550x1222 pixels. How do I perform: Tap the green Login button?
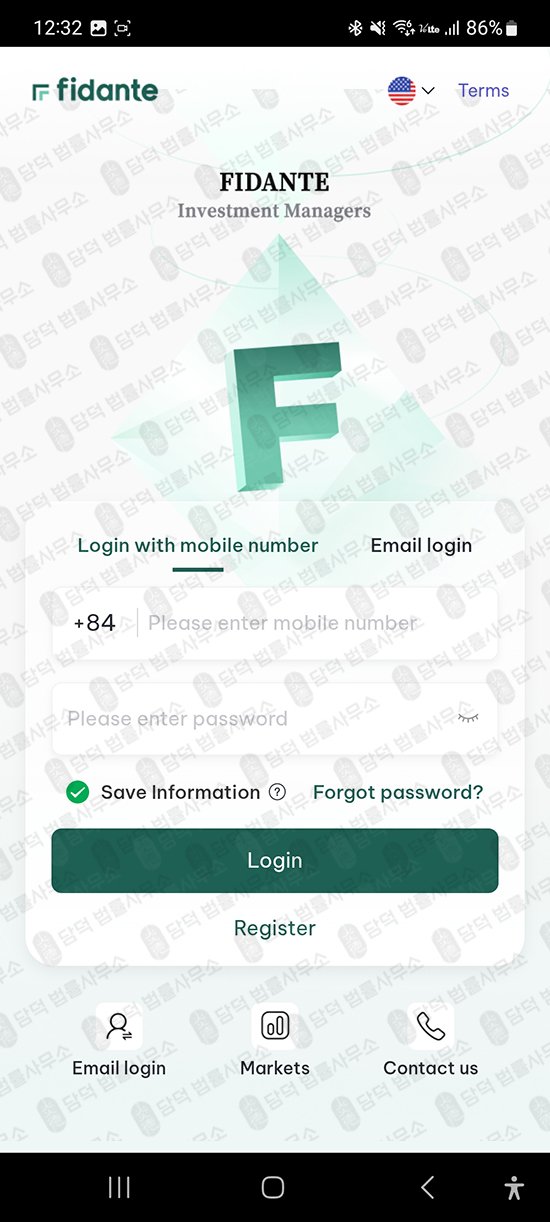275,860
